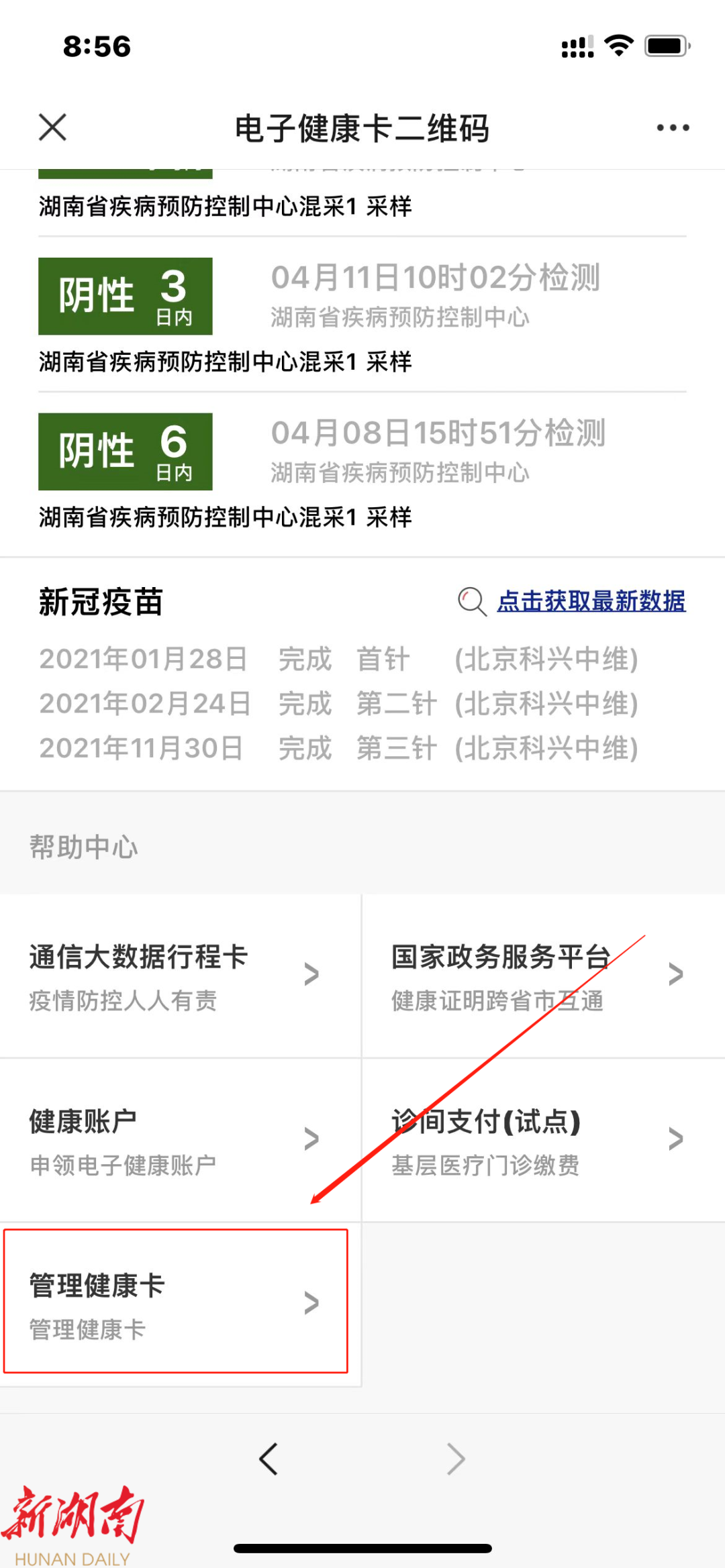Close the 电子健康卡二维码 page

pos(52,127)
